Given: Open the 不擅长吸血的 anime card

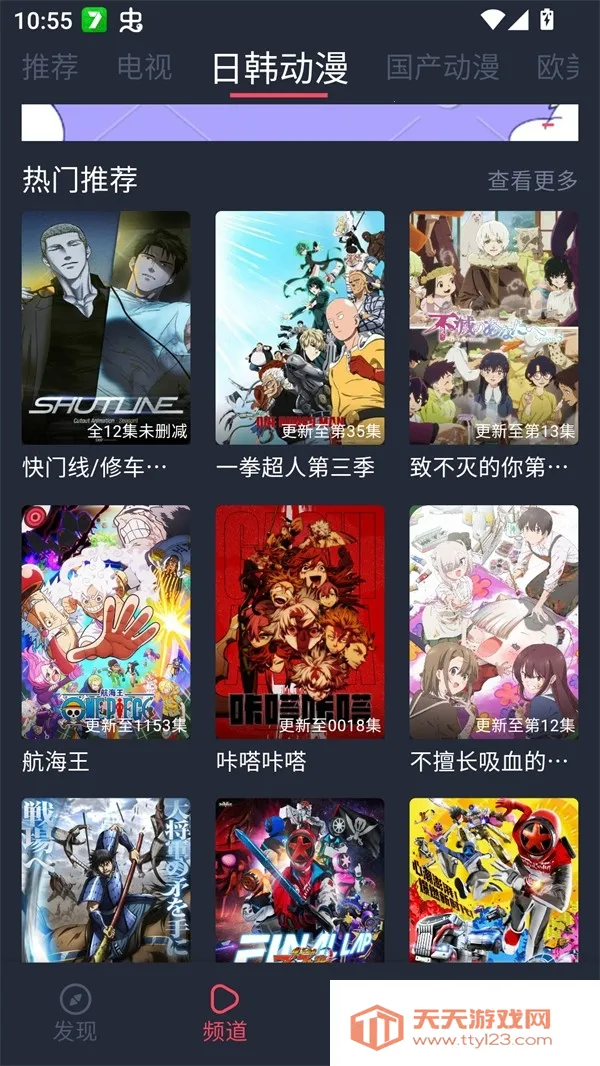Looking at the screenshot, I should tap(493, 622).
